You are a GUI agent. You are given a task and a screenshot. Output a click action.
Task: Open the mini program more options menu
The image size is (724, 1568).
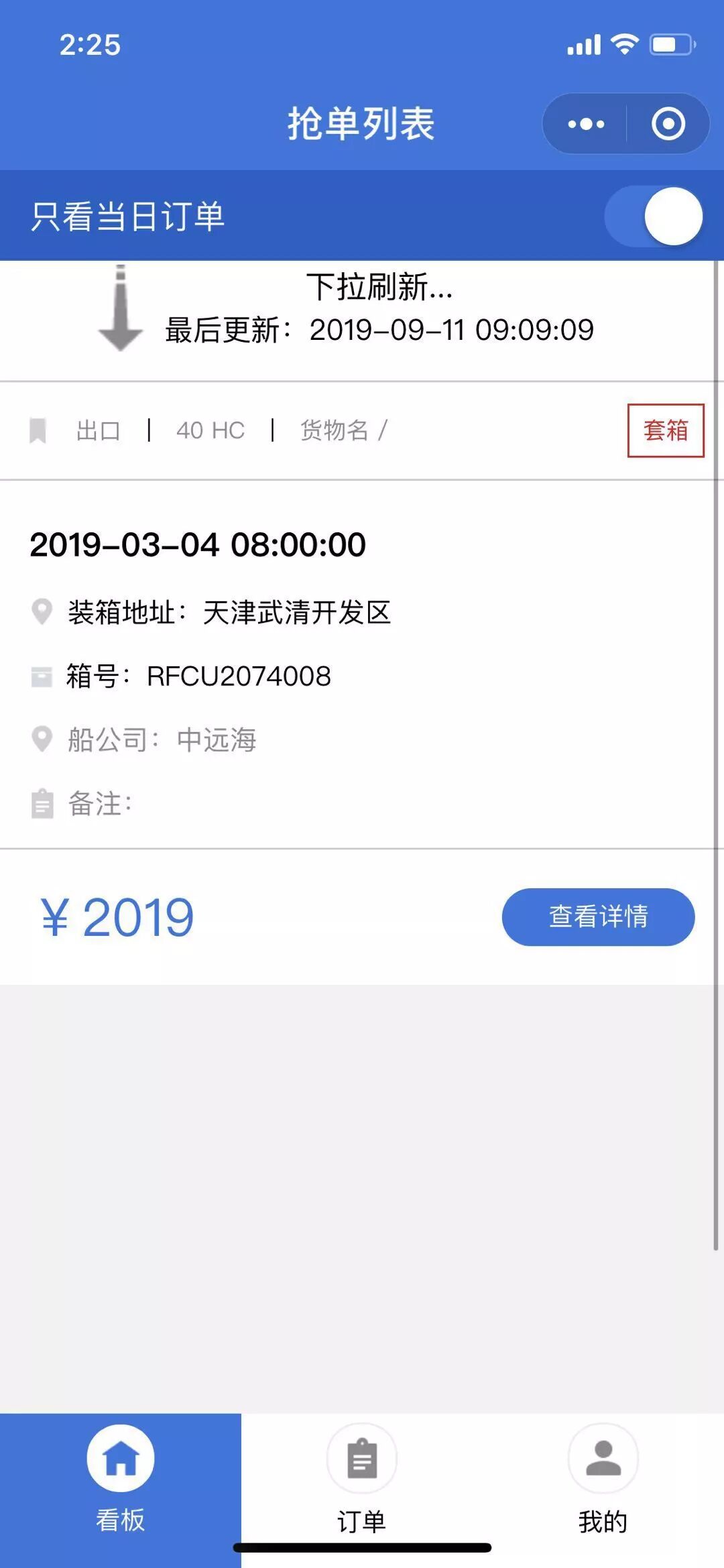pyautogui.click(x=585, y=124)
